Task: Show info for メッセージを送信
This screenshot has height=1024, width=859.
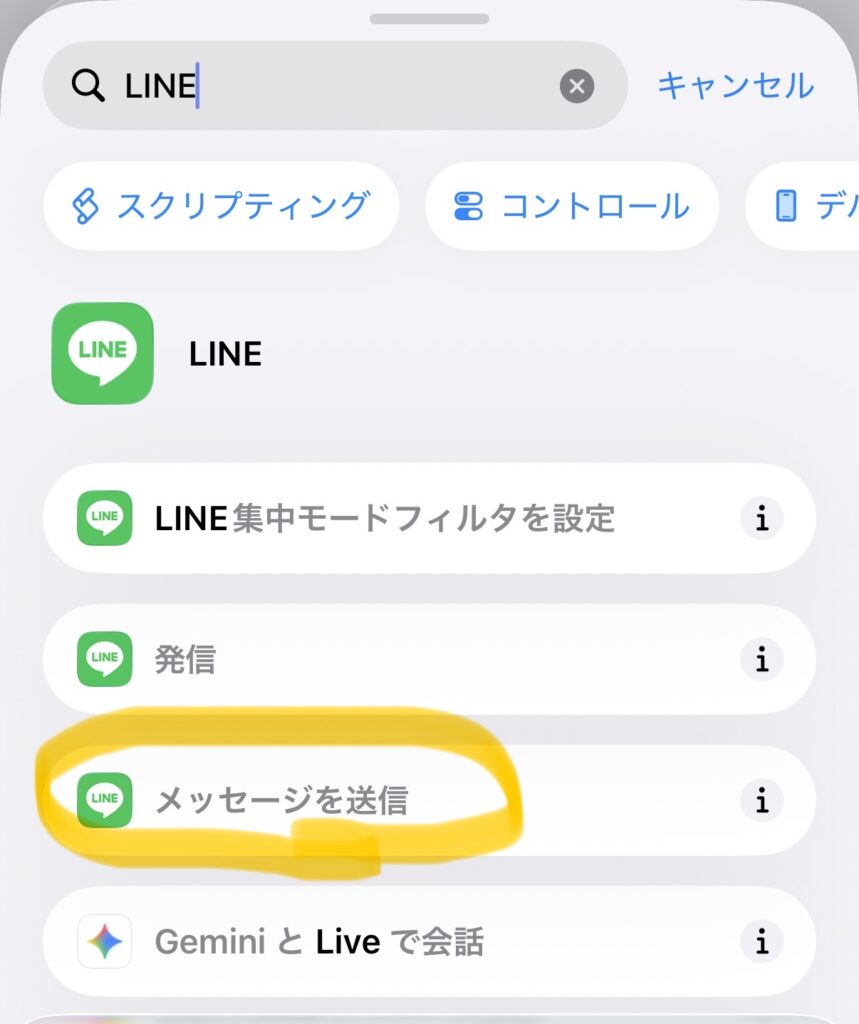Action: (762, 800)
